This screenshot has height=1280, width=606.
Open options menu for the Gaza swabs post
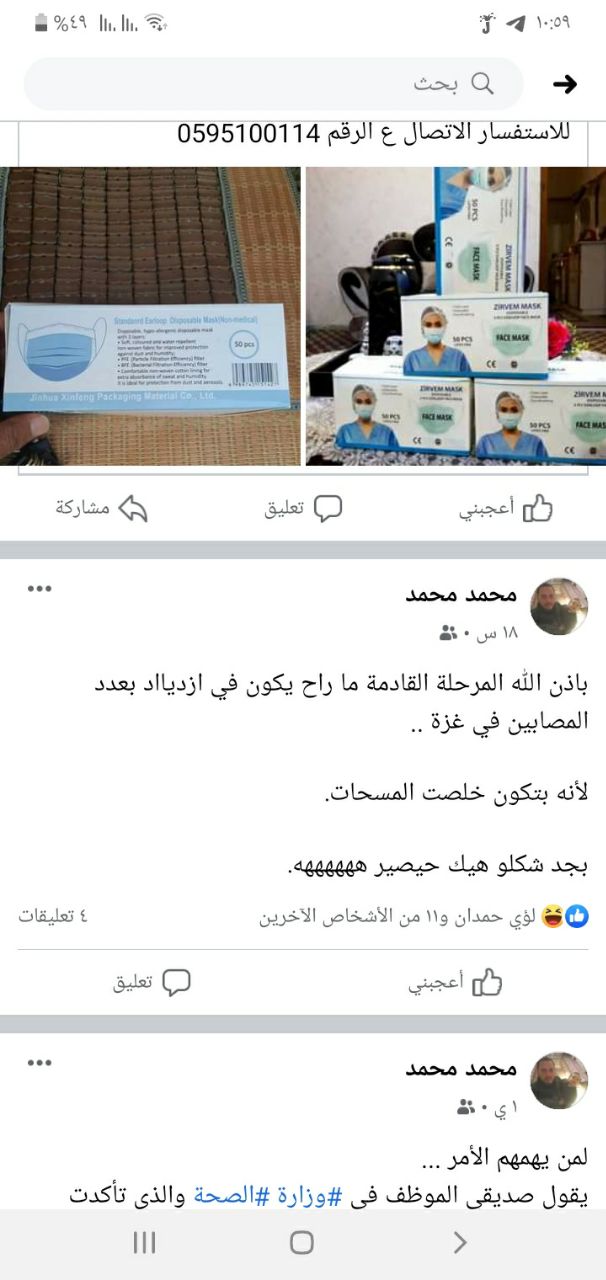click(39, 589)
